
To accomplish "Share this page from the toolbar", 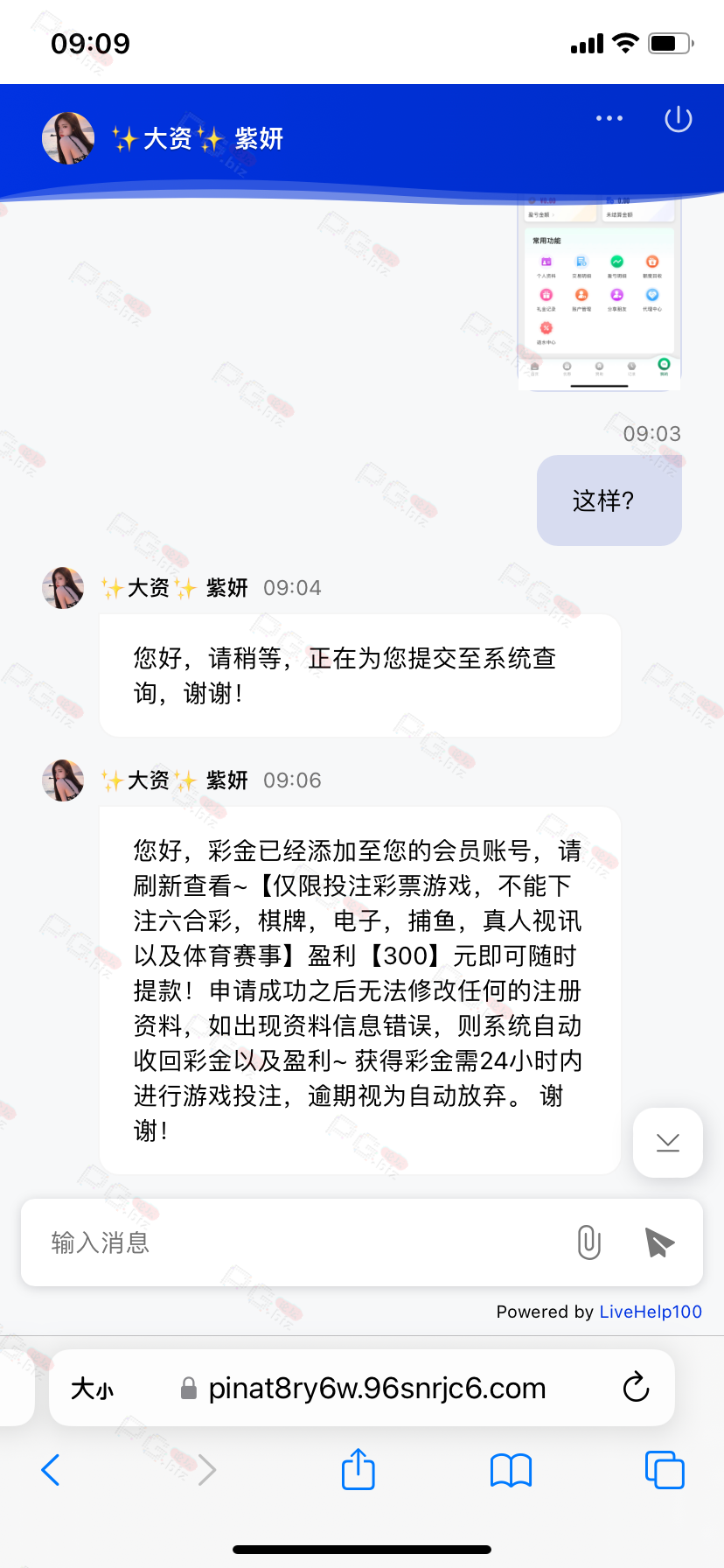I will (359, 1470).
